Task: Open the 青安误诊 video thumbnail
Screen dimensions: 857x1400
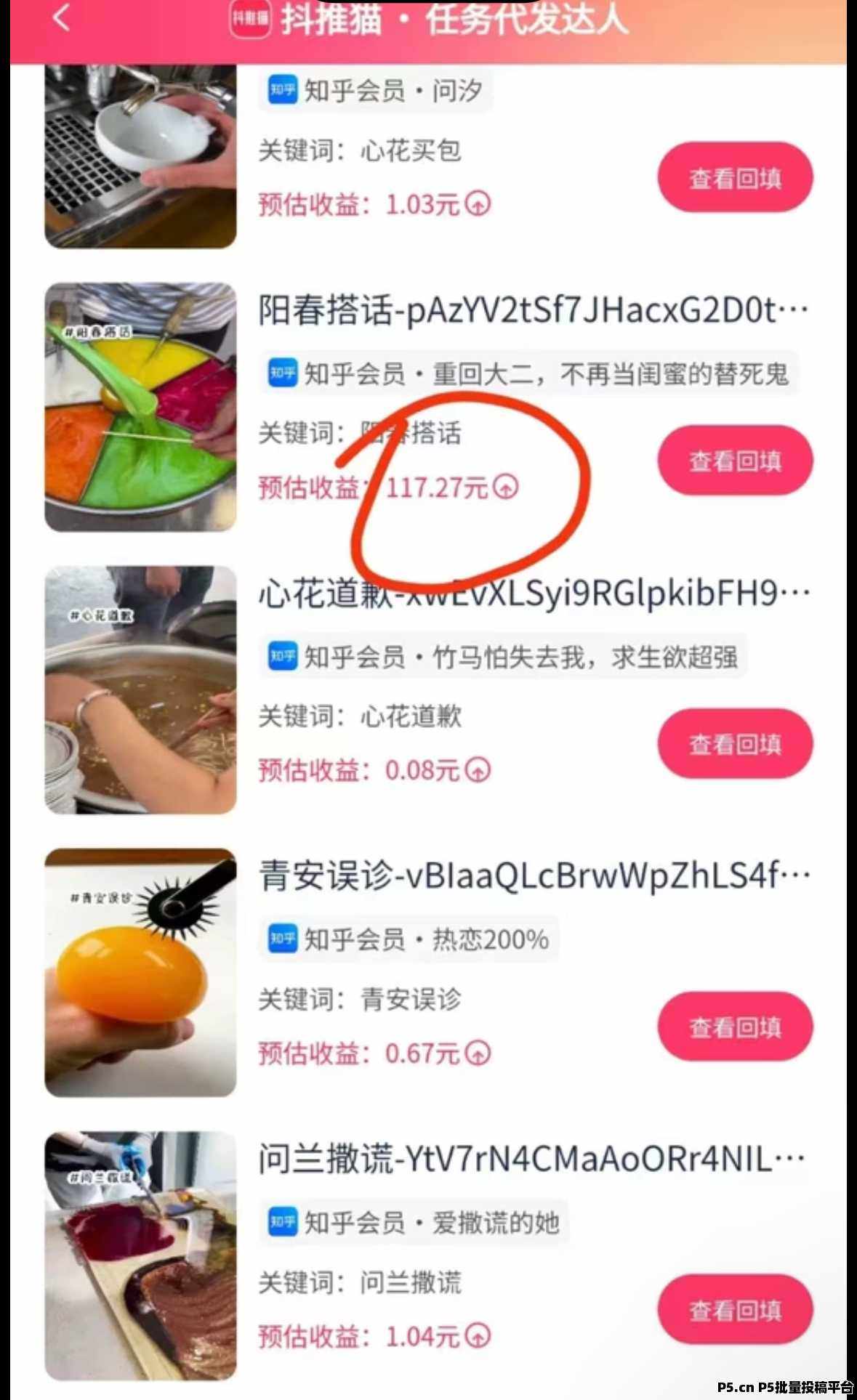Action: 140,973
